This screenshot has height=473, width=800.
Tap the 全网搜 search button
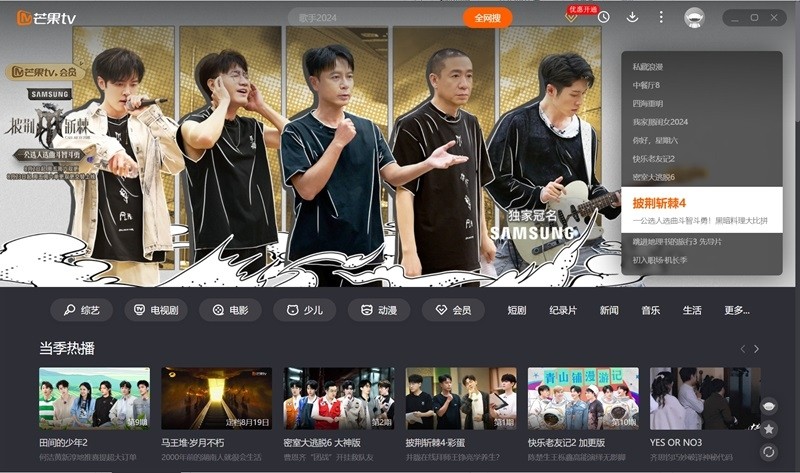pyautogui.click(x=487, y=18)
